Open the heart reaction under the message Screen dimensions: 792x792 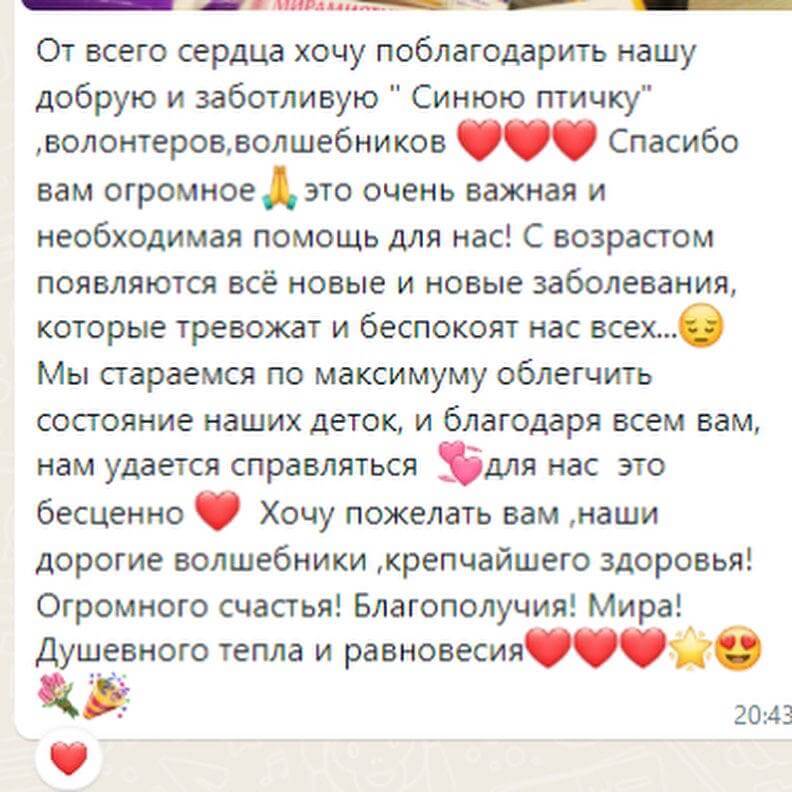[x=68, y=759]
